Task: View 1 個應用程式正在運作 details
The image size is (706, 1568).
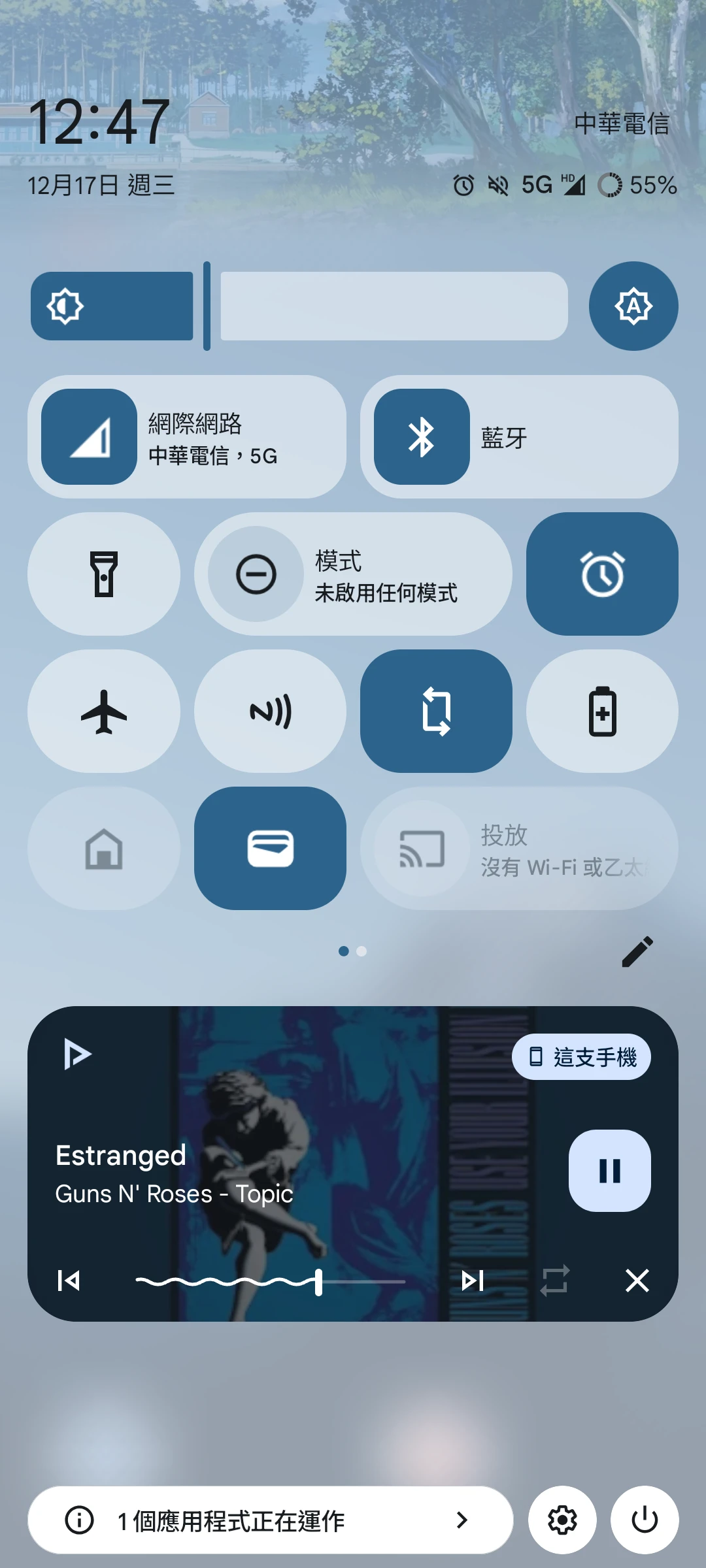Action: [270, 1520]
